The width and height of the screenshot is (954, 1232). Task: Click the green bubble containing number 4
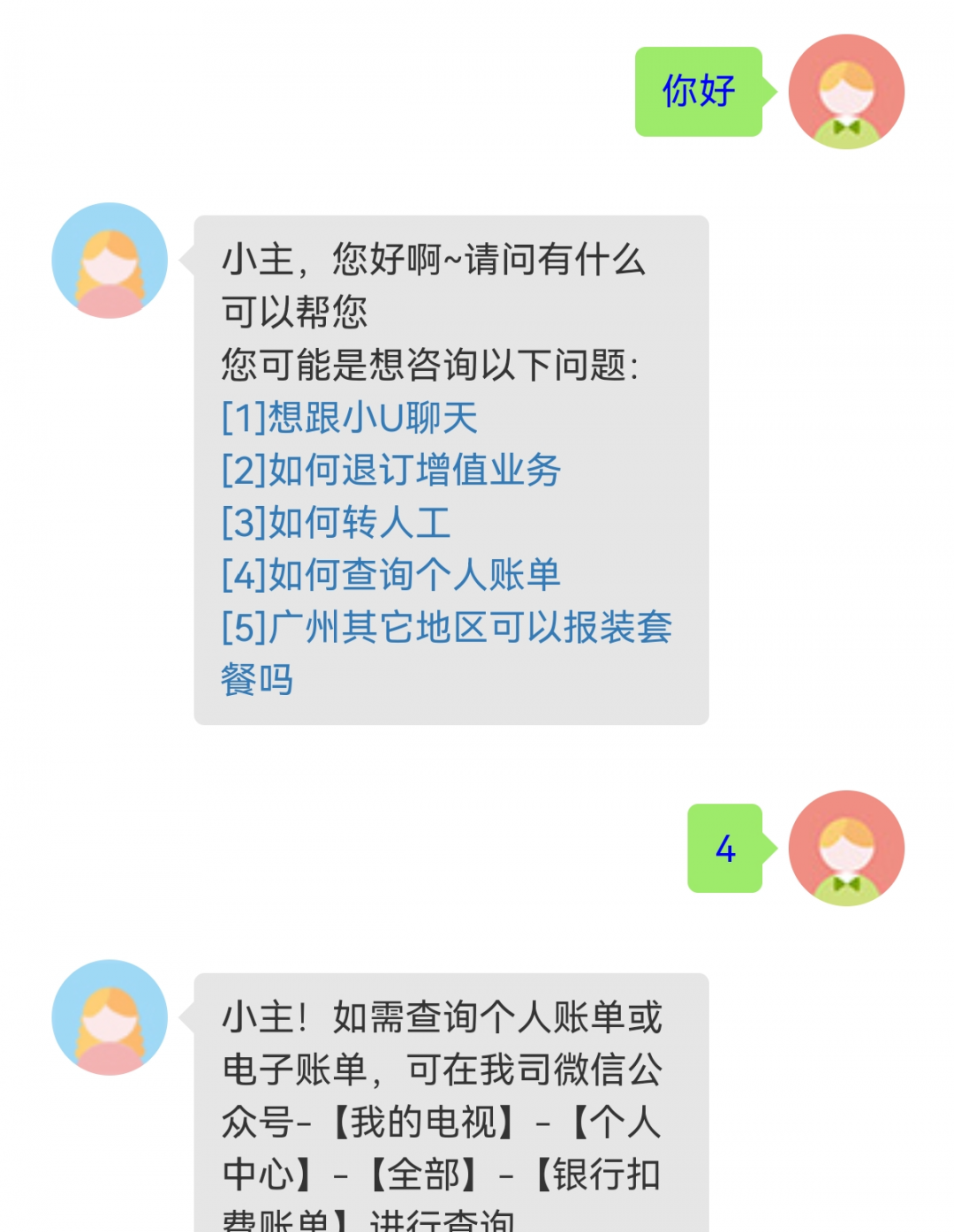724,846
